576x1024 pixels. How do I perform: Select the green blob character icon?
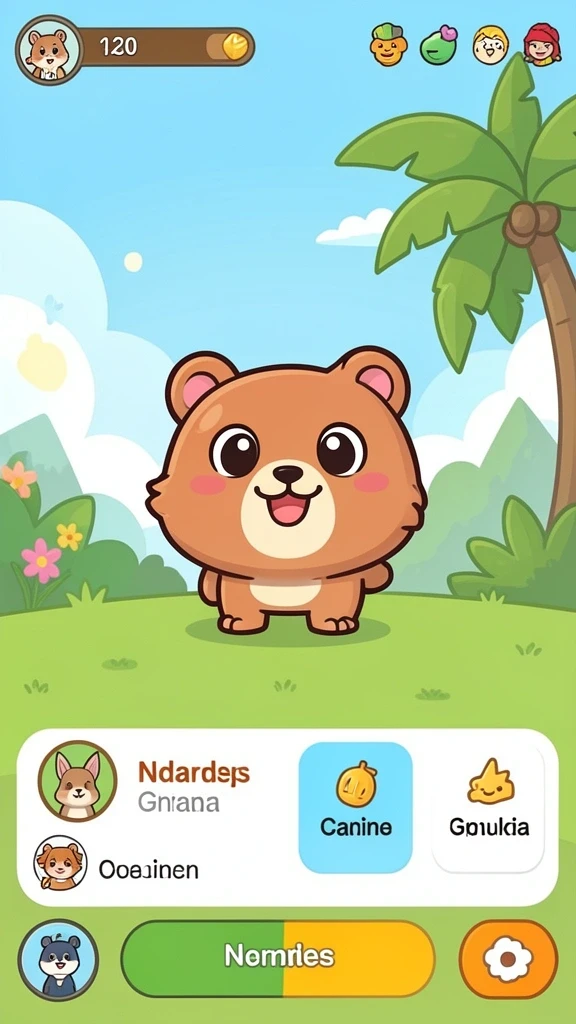pos(438,45)
